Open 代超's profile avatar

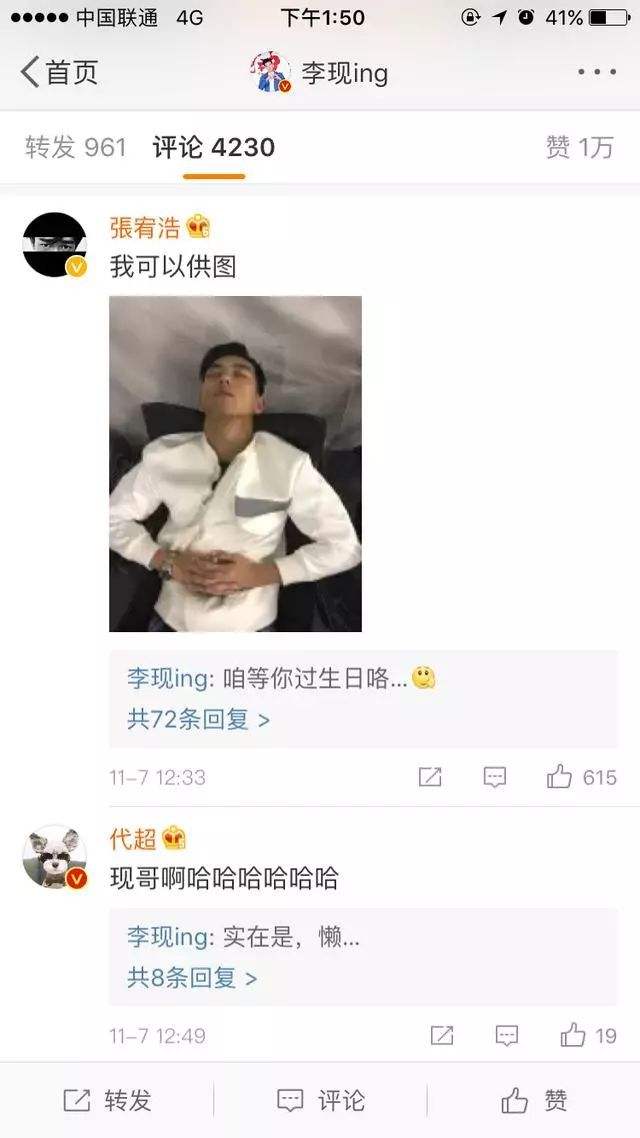[55, 857]
